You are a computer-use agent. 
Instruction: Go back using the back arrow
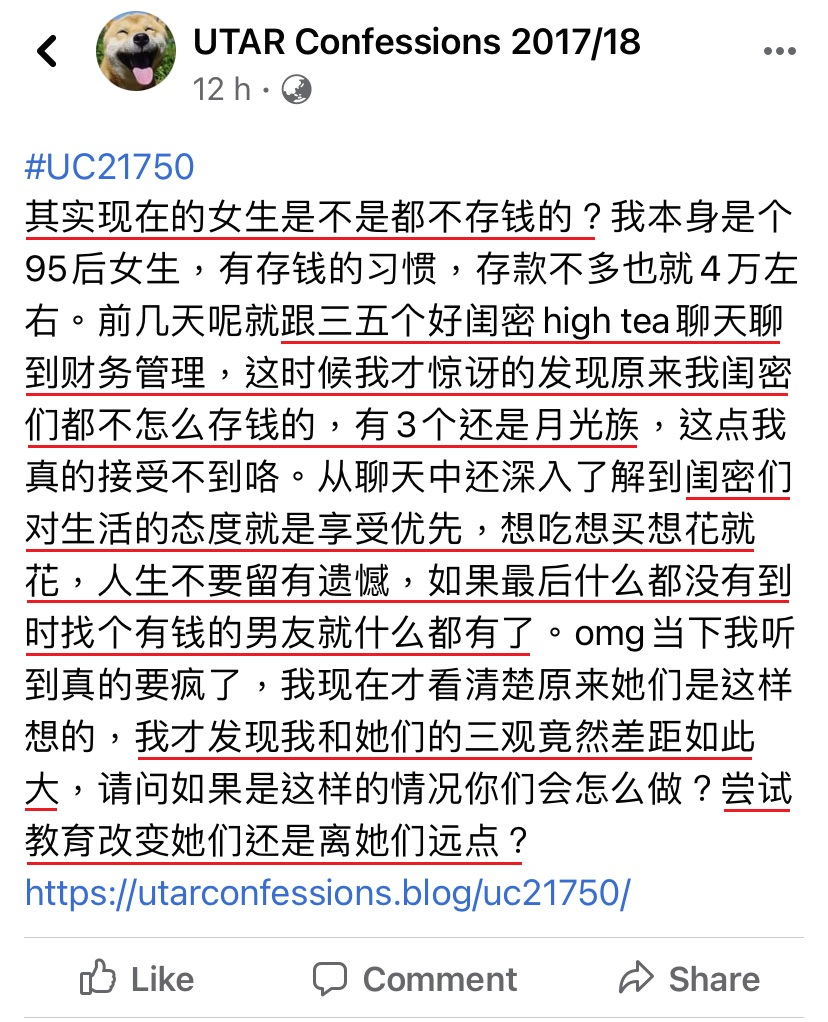(x=47, y=52)
